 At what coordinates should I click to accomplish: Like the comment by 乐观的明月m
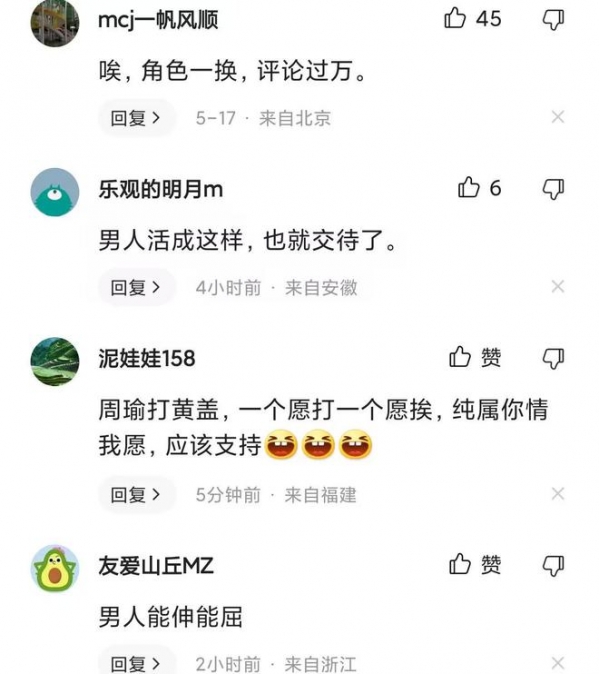click(x=469, y=188)
